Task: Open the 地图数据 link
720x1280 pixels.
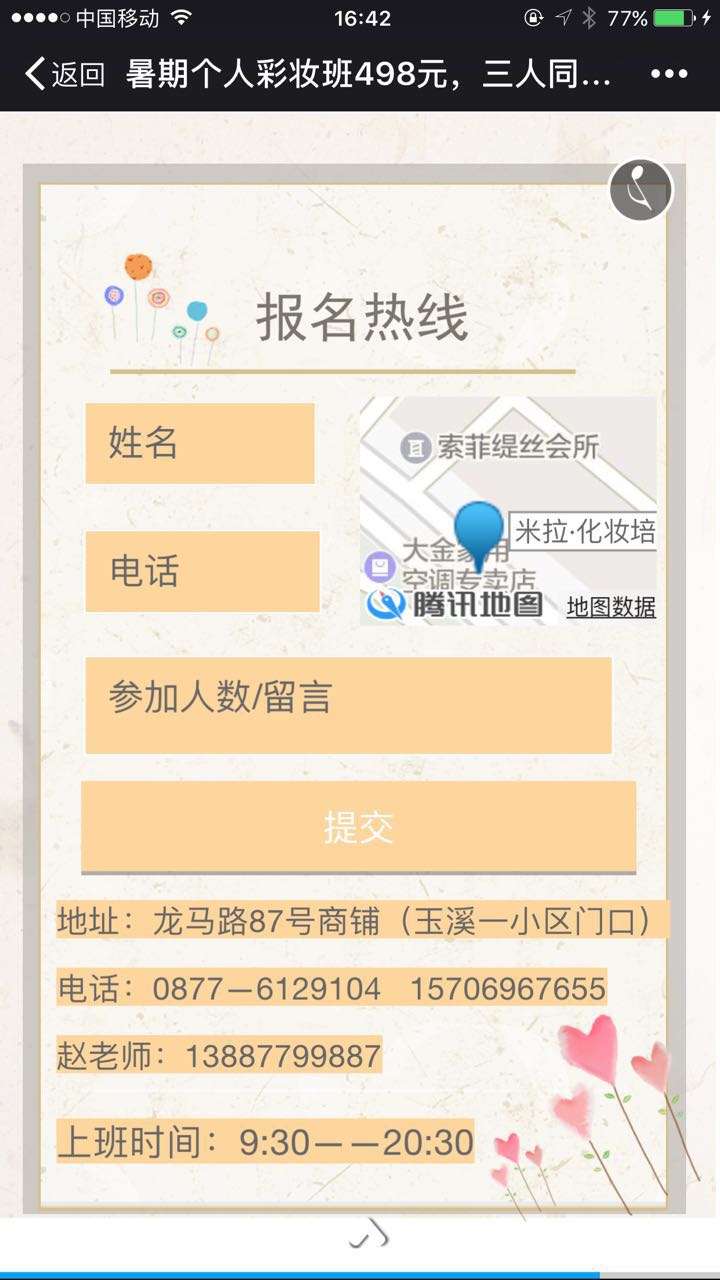Action: pos(611,607)
